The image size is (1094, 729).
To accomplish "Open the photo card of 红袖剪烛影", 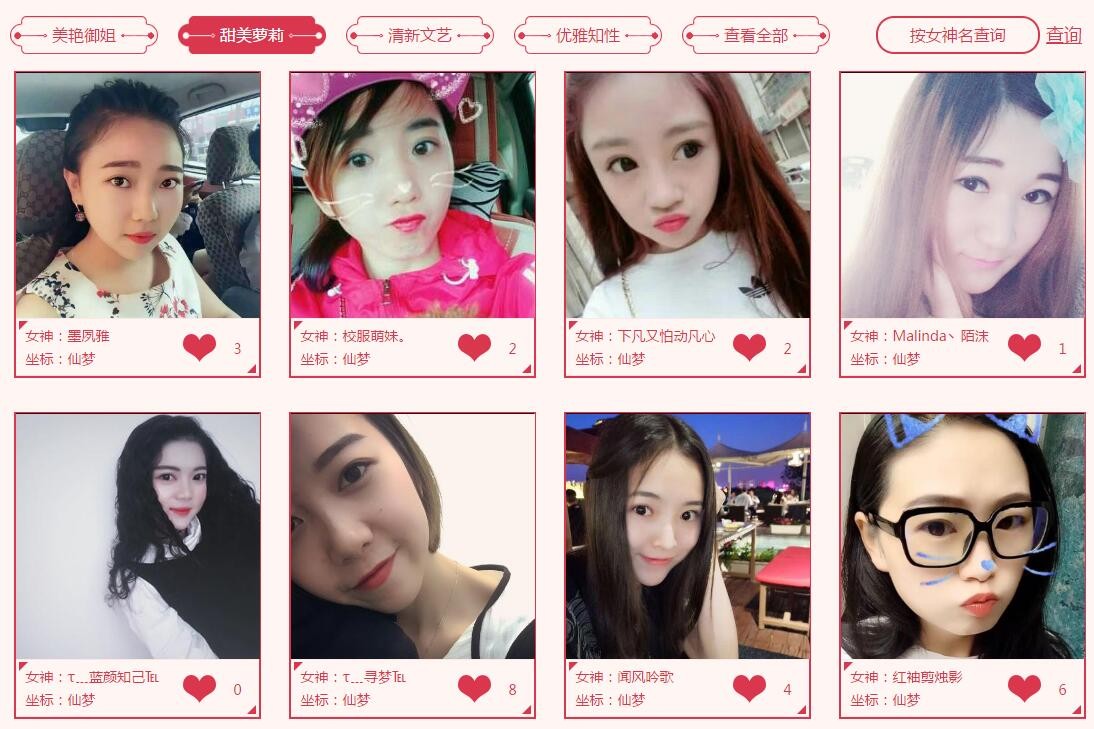I will pos(962,536).
